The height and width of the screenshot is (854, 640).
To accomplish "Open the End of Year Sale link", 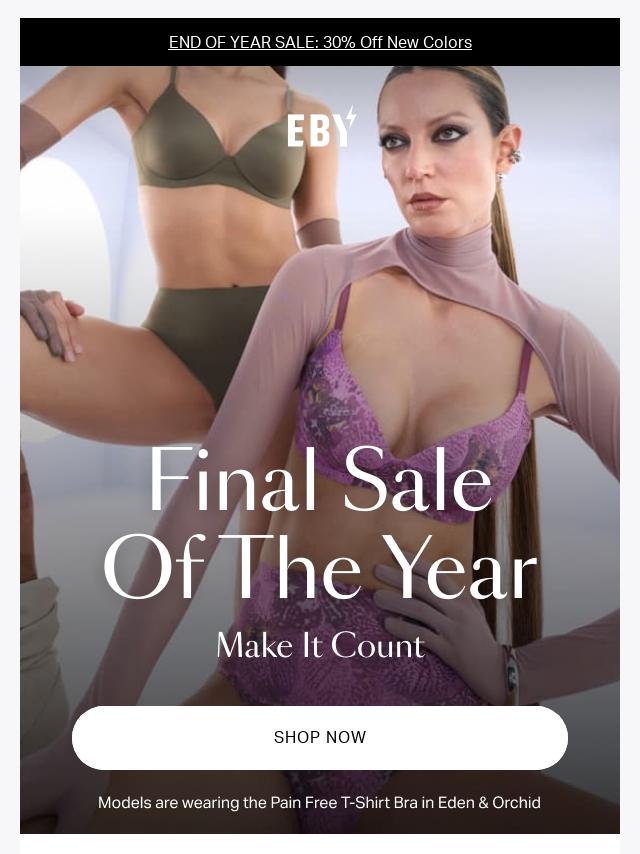I will [x=320, y=42].
